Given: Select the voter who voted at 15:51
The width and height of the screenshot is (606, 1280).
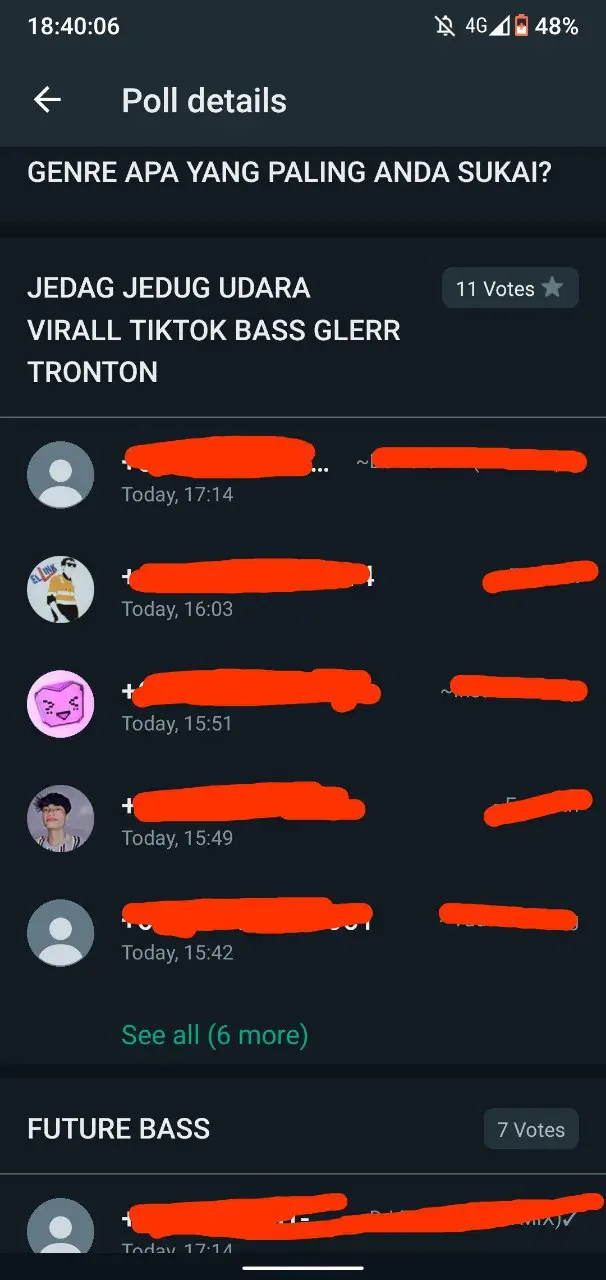Looking at the screenshot, I should pyautogui.click(x=303, y=704).
